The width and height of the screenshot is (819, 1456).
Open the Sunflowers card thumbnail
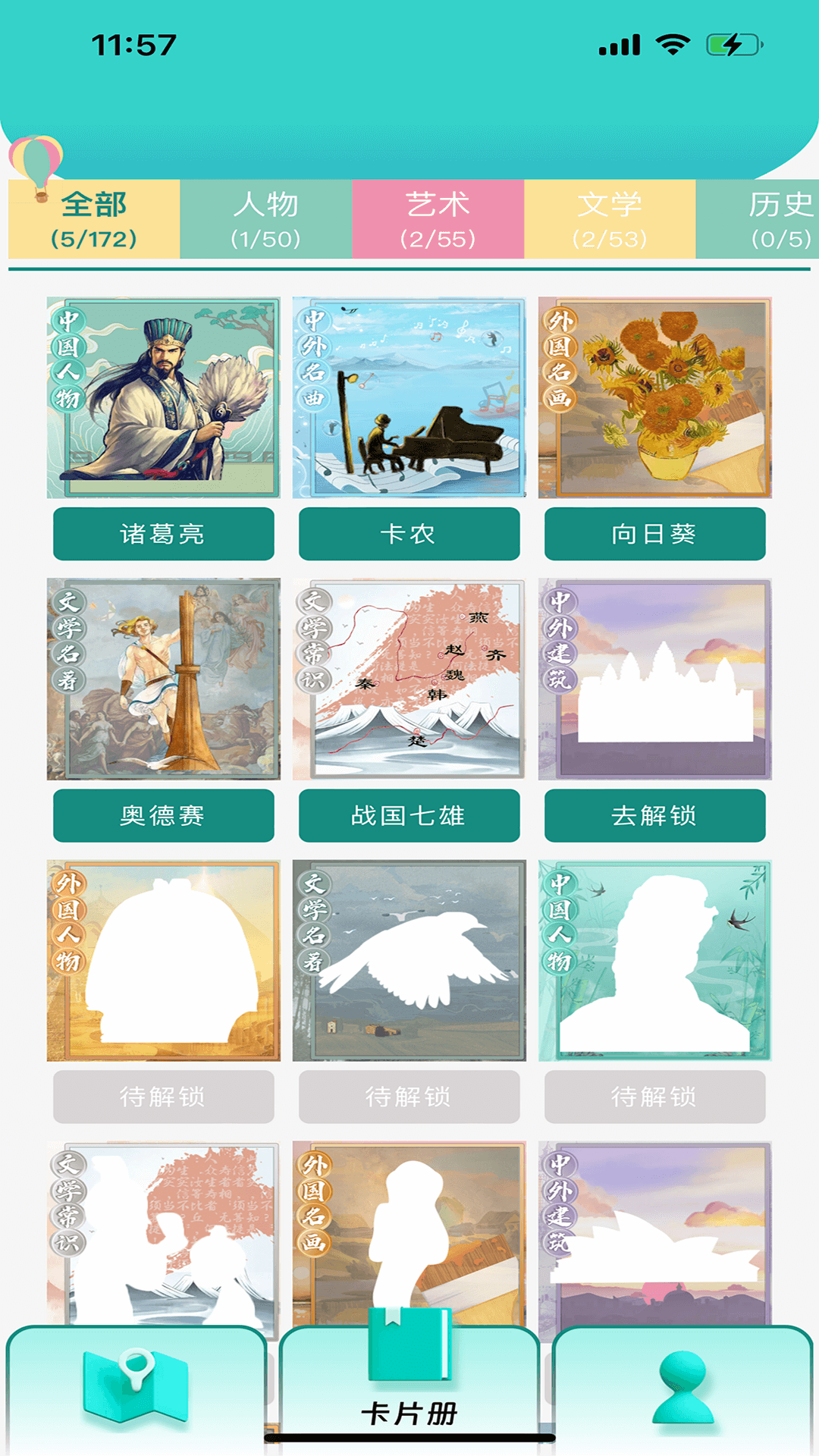pos(654,396)
